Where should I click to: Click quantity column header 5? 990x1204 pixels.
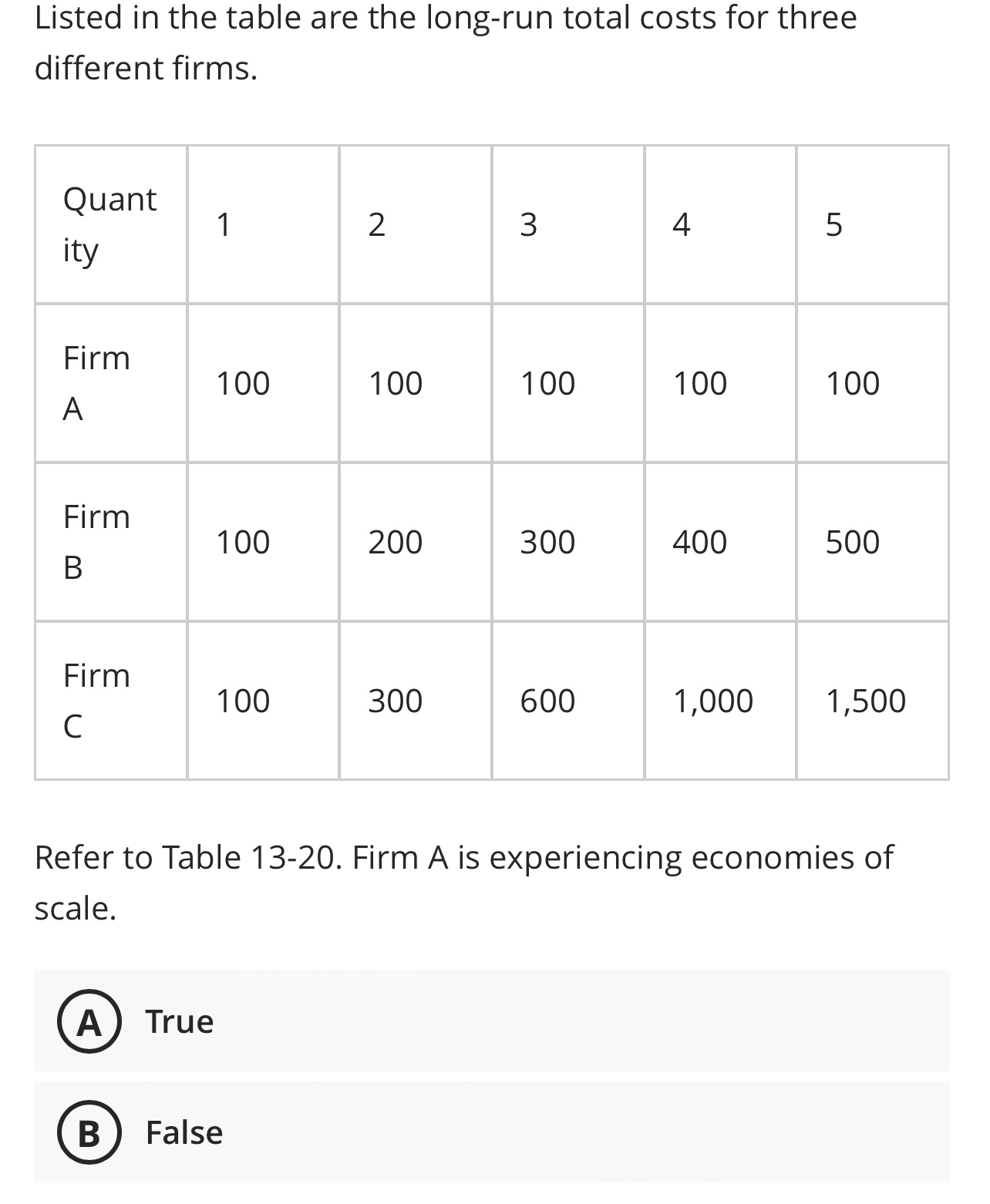[x=834, y=223]
